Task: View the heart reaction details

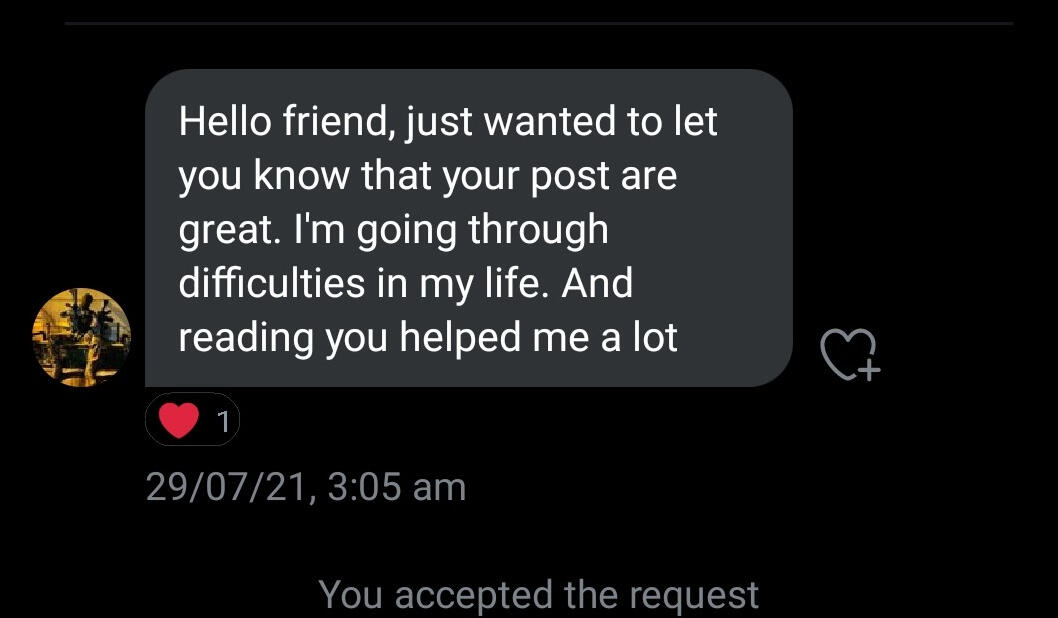Action: pyautogui.click(x=193, y=422)
